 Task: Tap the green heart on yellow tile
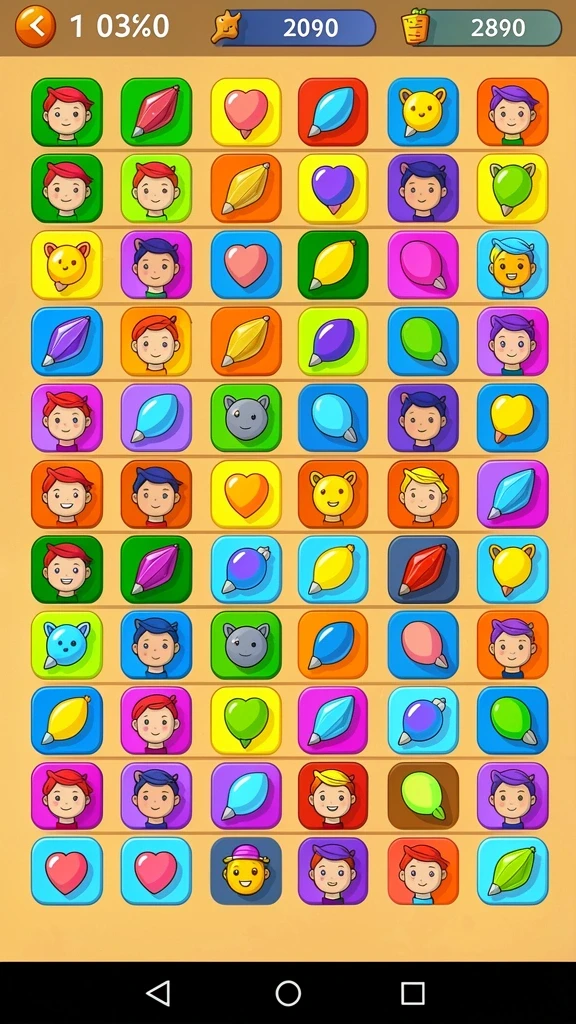[246, 720]
